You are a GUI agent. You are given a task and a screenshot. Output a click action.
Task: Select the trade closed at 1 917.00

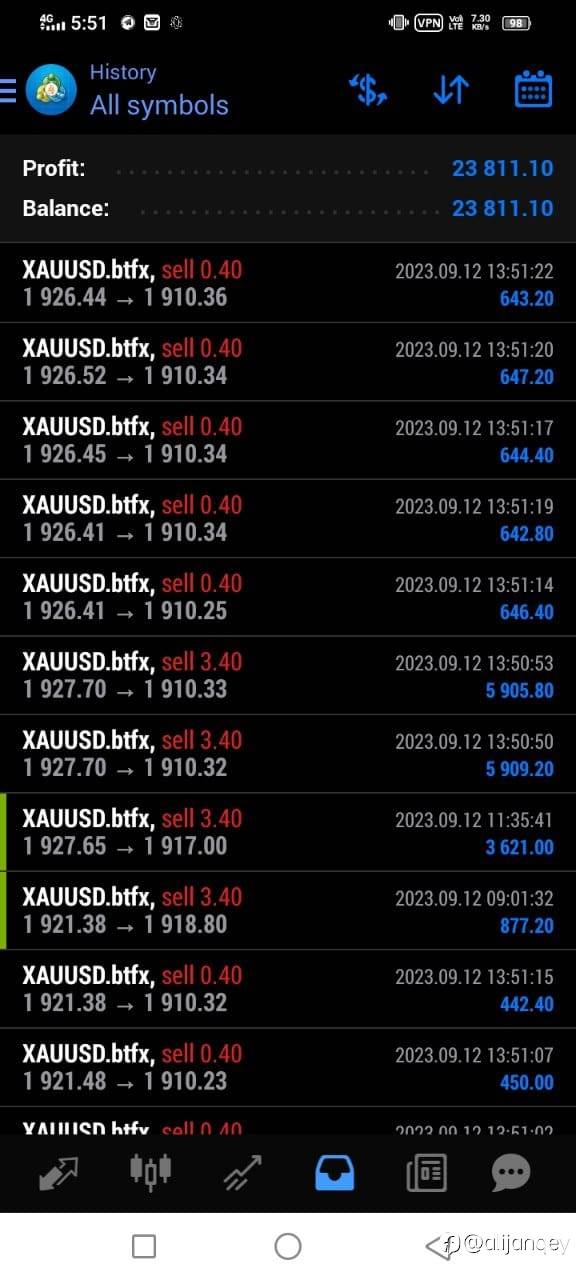pyautogui.click(x=288, y=832)
